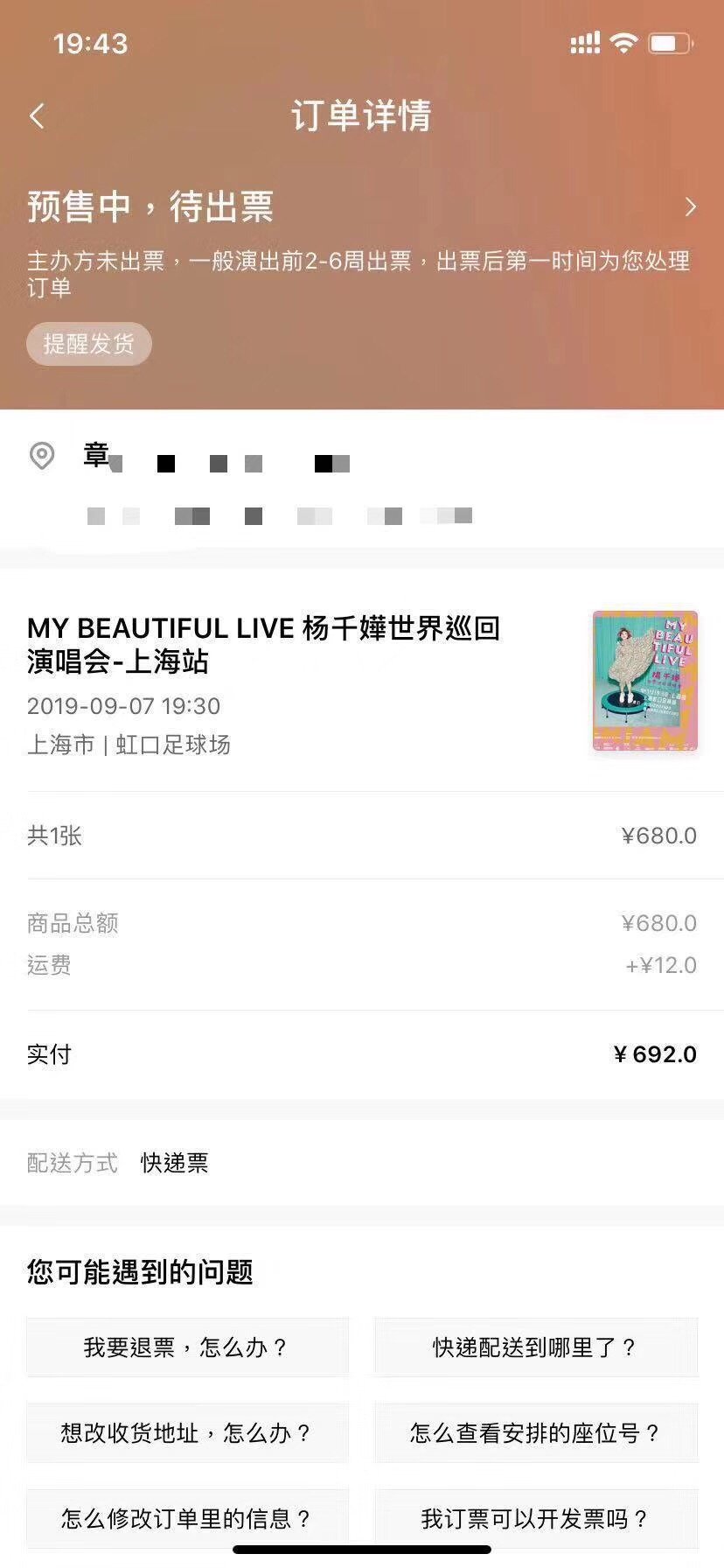Open 怎么修改订单里的信息？ question

coord(187,1518)
